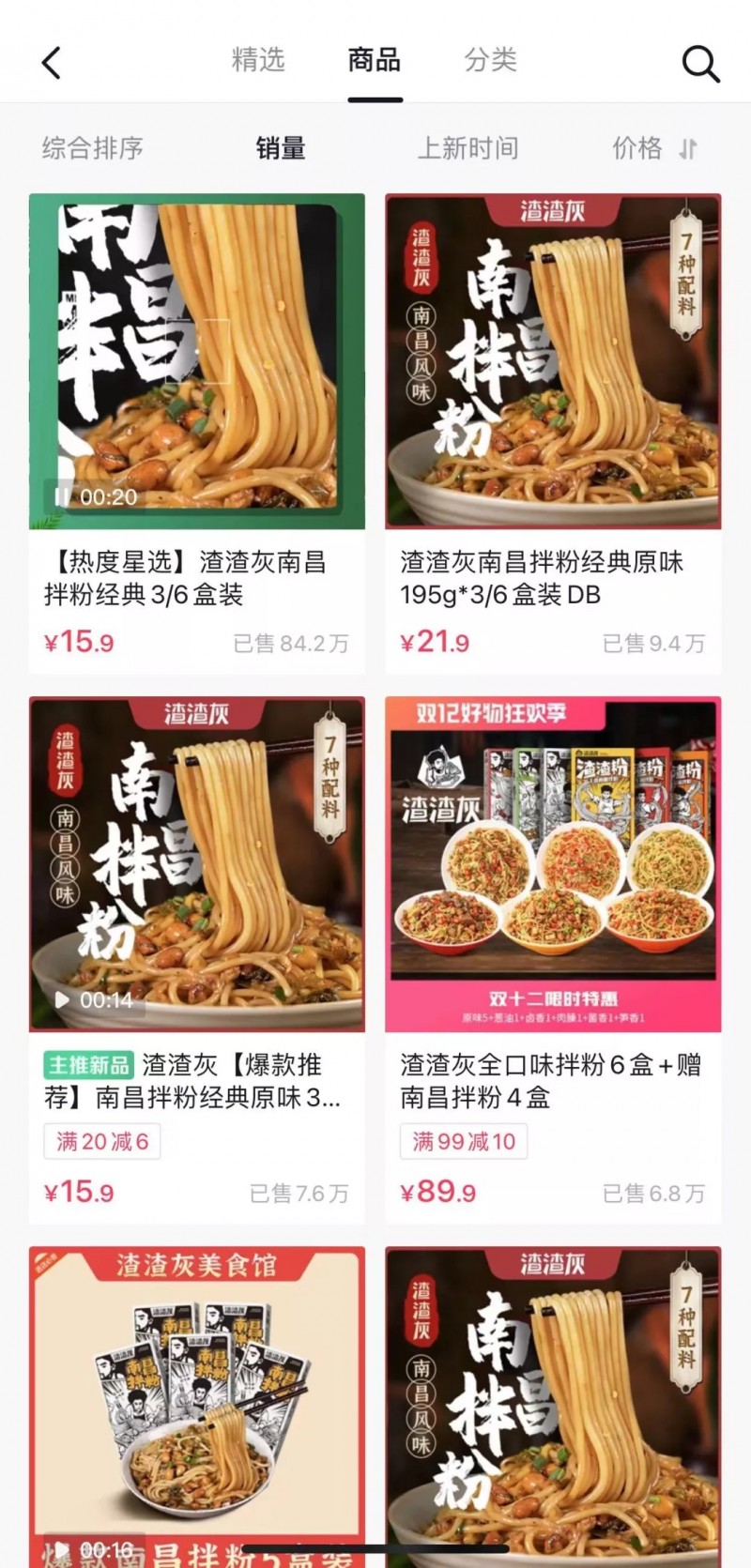Open the search magnifier icon
The image size is (751, 1568).
pos(700,63)
